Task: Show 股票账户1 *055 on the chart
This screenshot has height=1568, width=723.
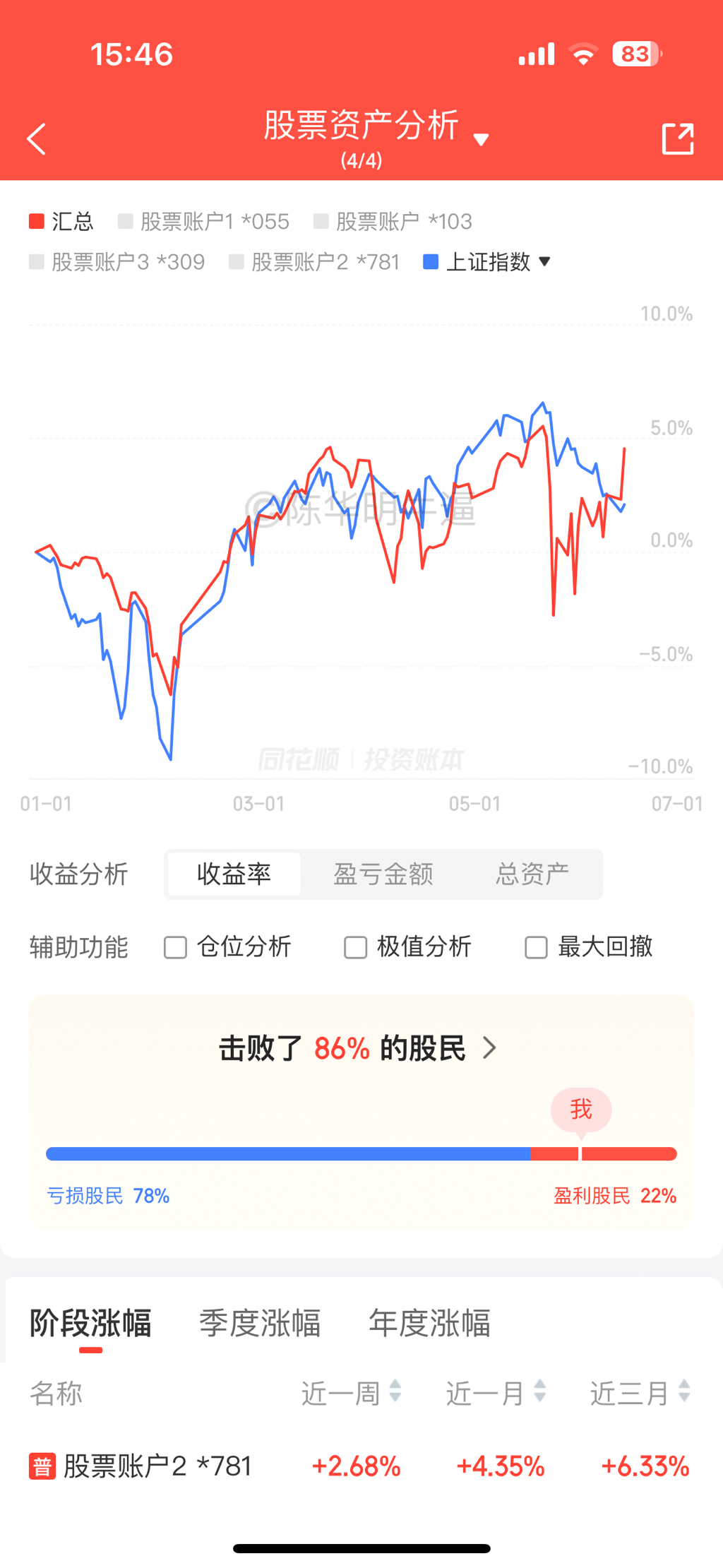Action: click(204, 222)
